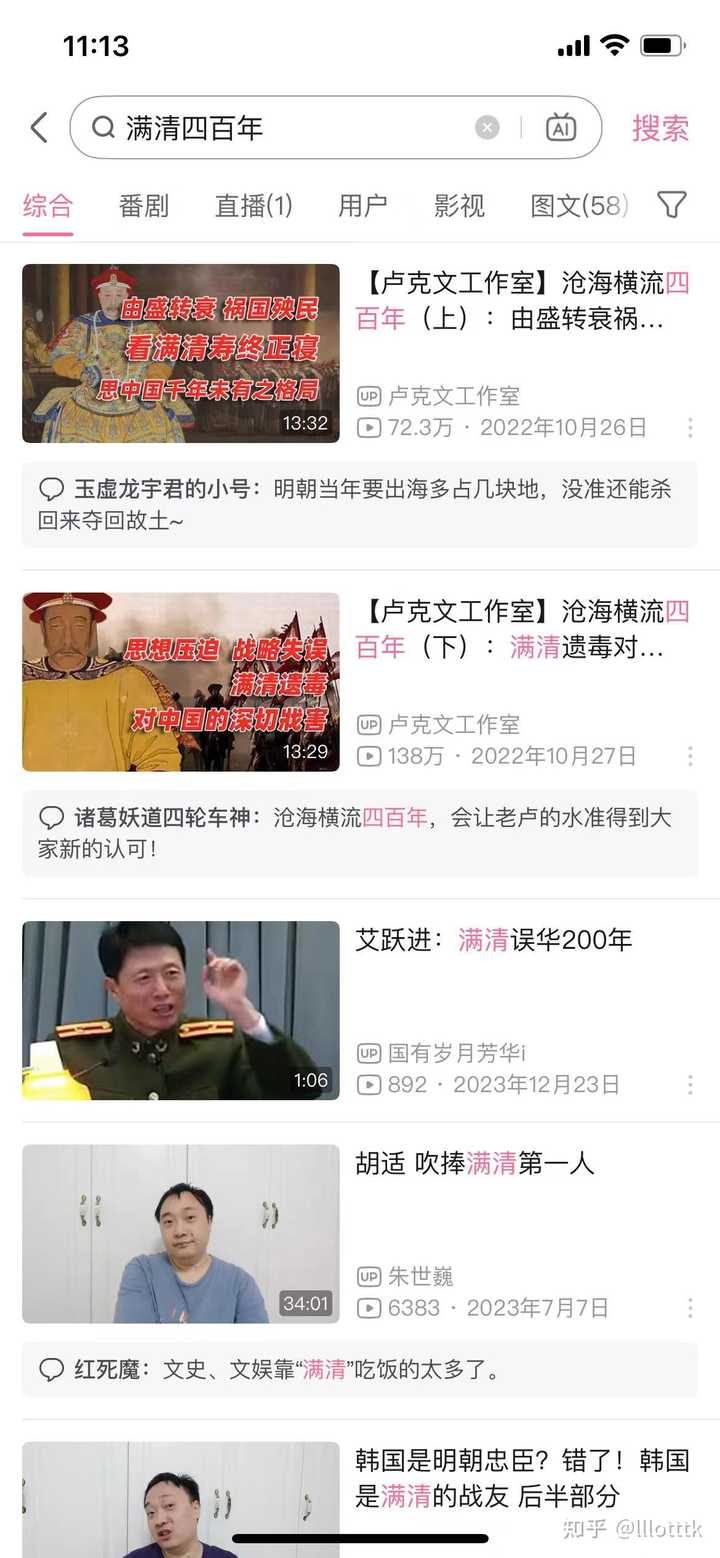
Task: Switch to the 直播(1) tab
Action: pos(254,206)
